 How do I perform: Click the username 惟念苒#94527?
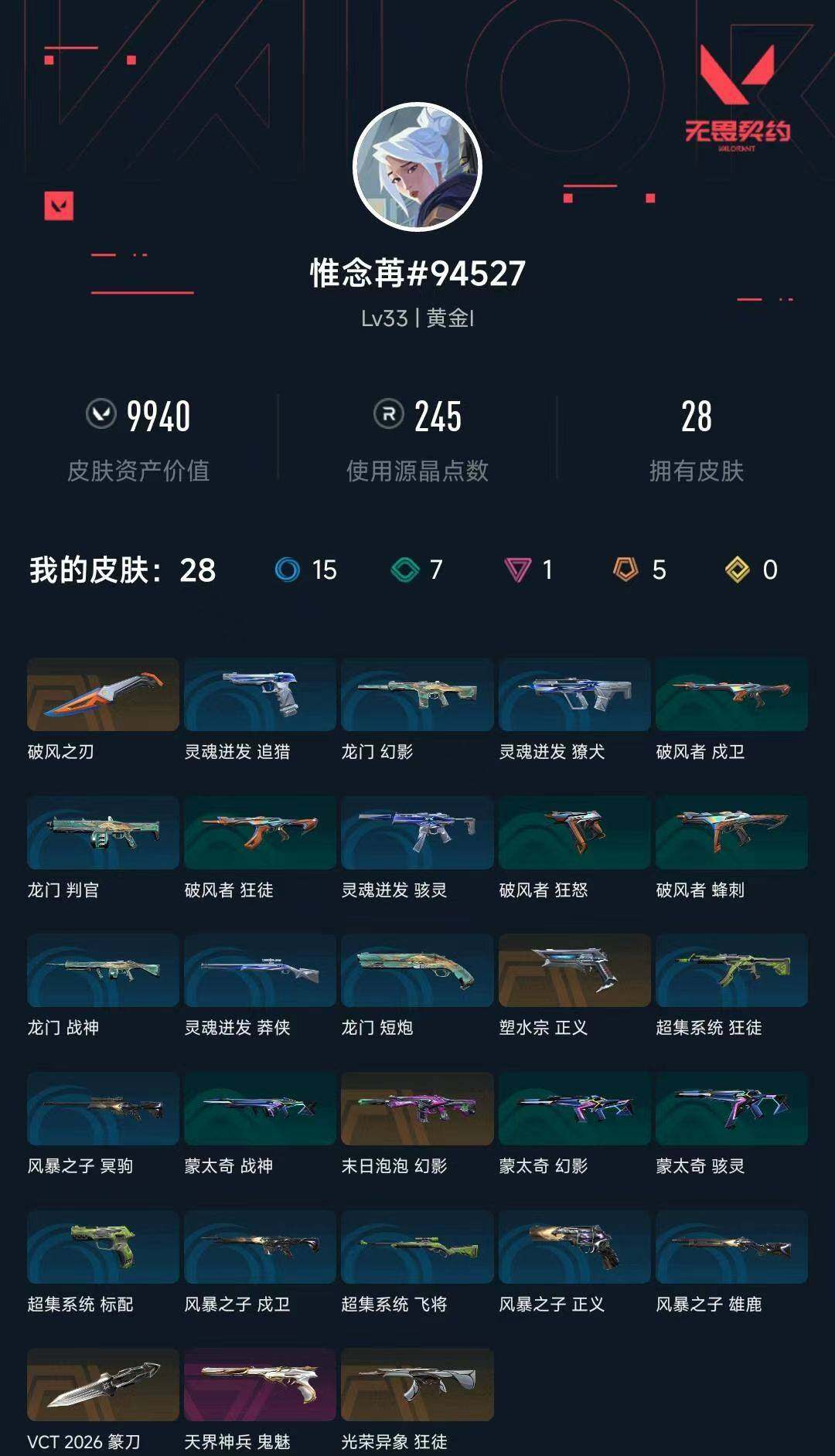(x=416, y=272)
